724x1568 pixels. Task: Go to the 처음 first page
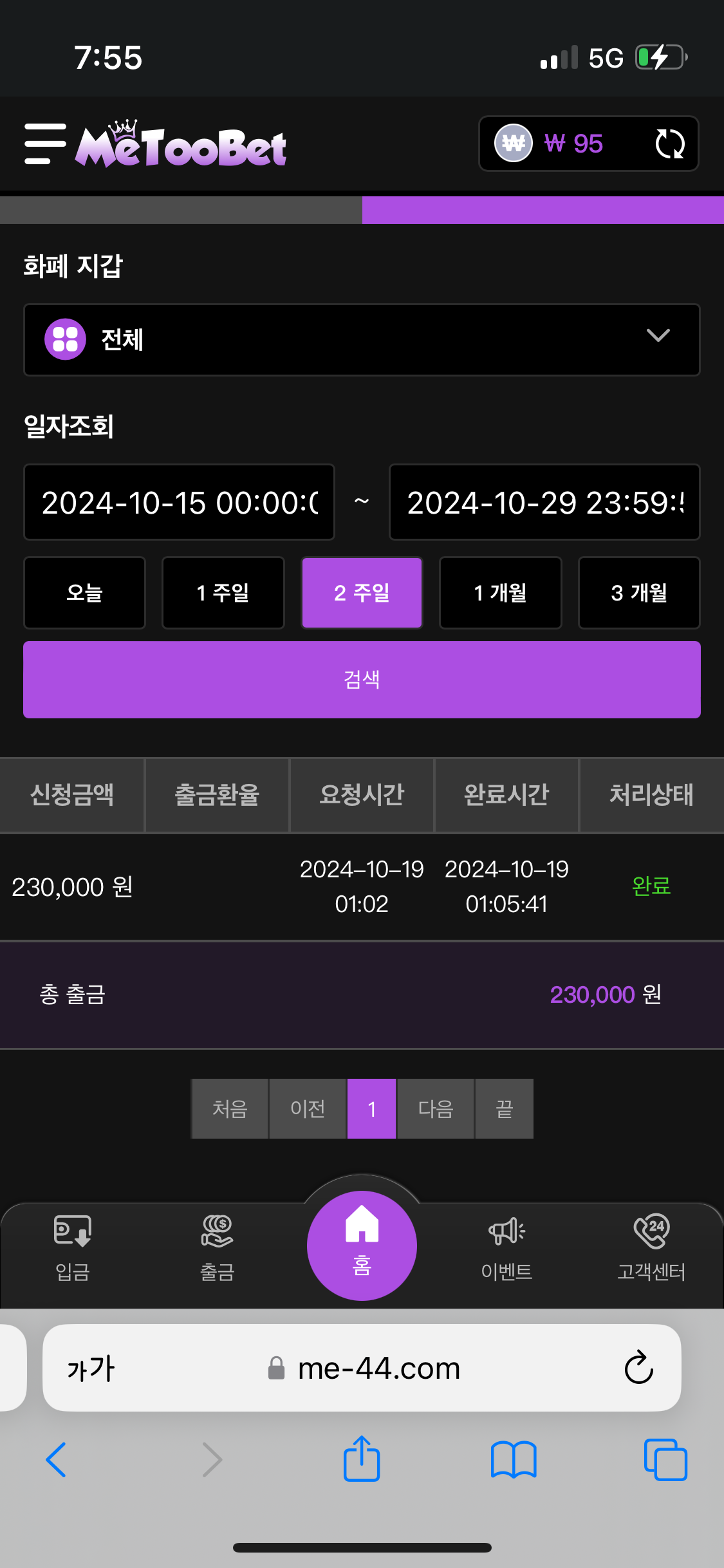pyautogui.click(x=230, y=1108)
